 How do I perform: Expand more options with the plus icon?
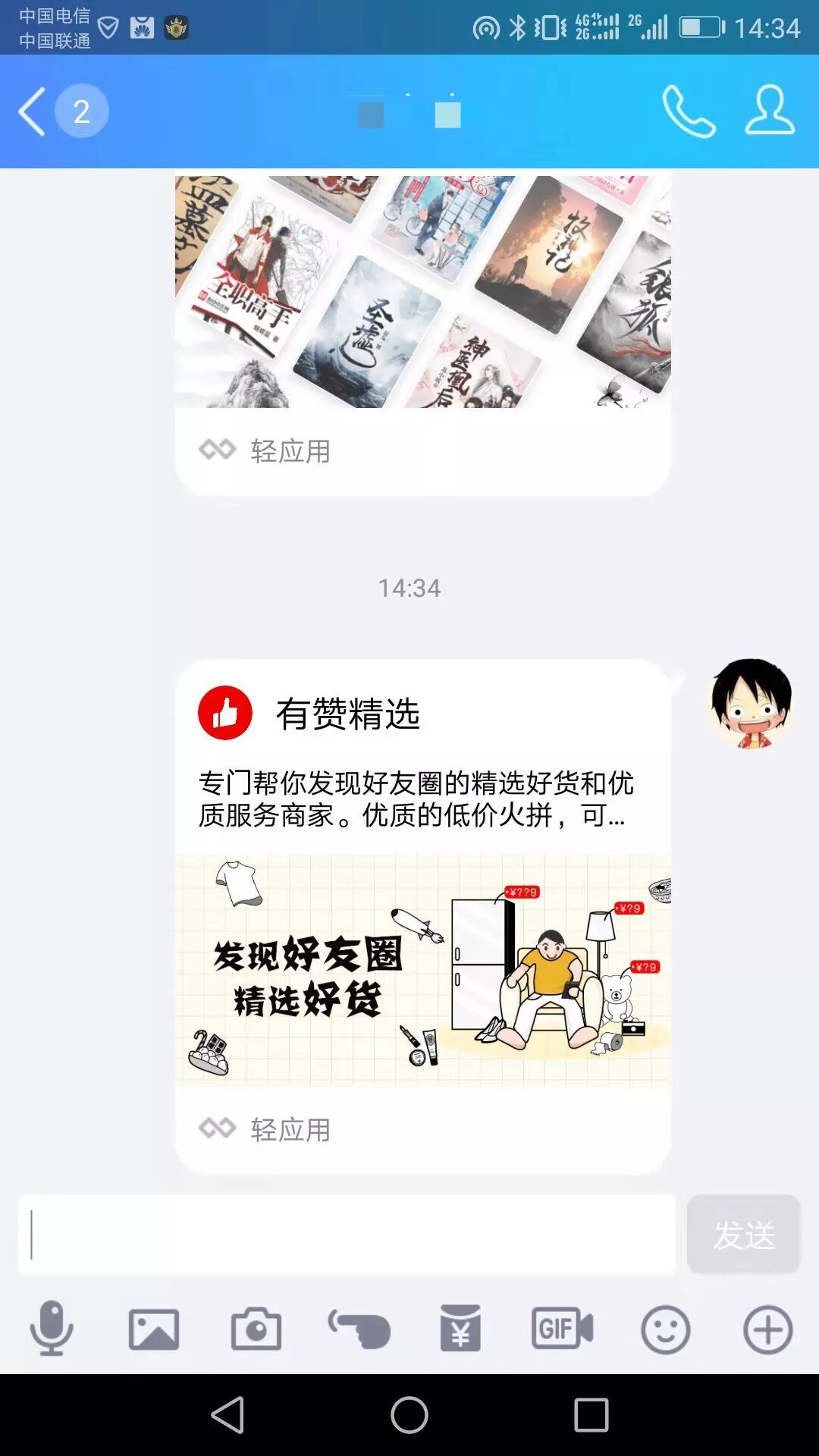[x=767, y=1329]
